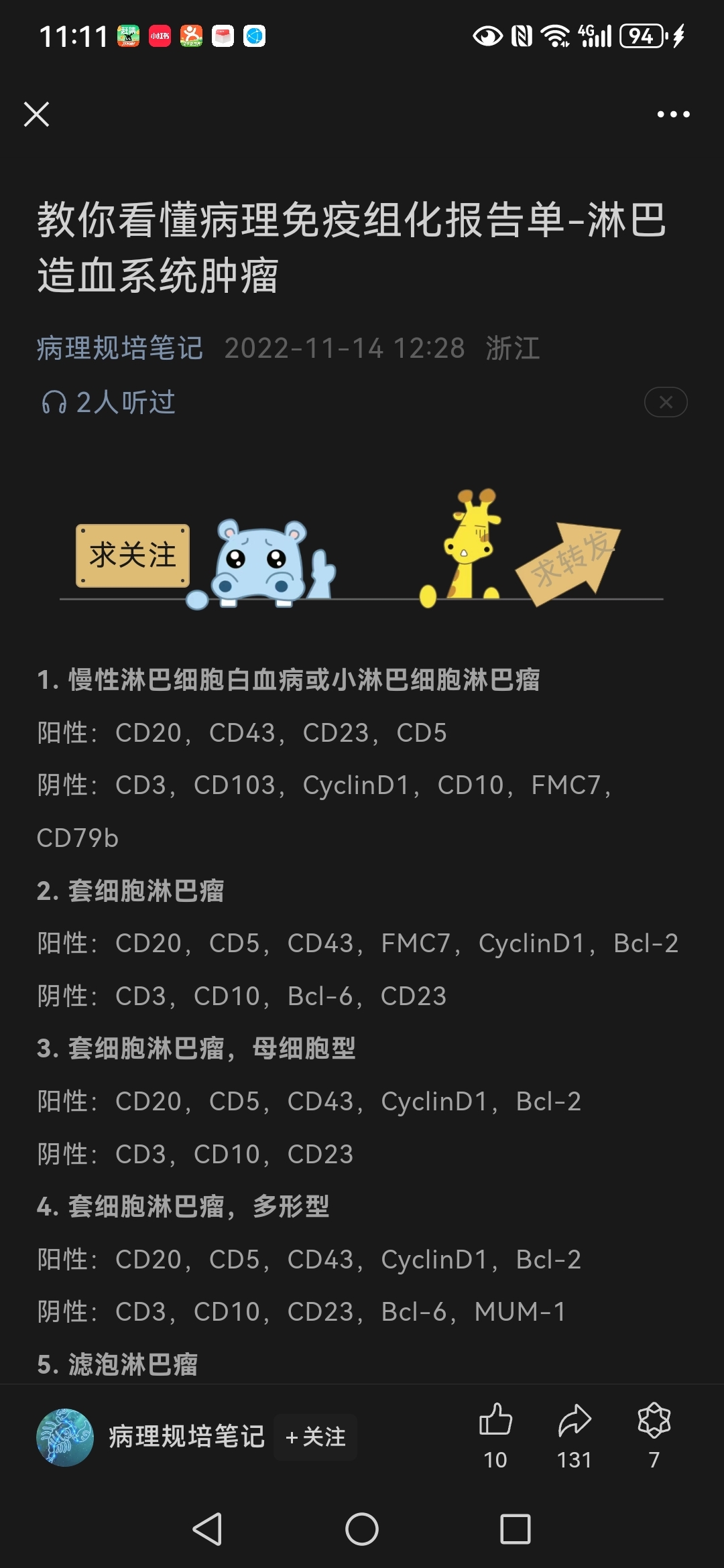724x1568 pixels.
Task: Go to the home screen via the circle button
Action: [362, 1529]
